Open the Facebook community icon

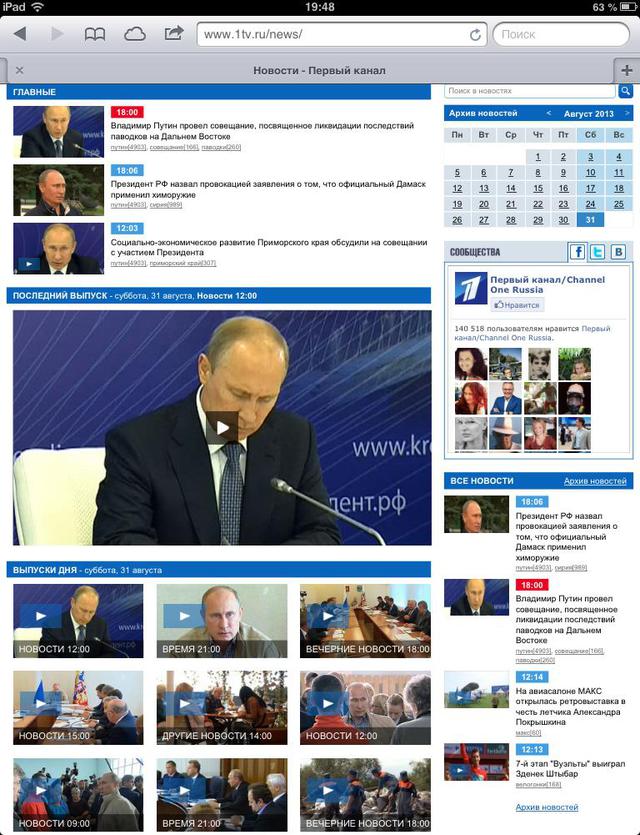pos(577,252)
